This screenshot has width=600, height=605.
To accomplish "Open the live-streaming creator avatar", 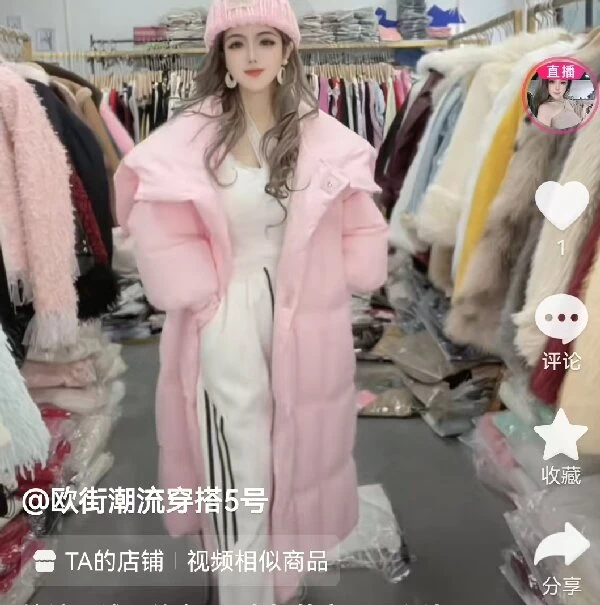I will [x=561, y=96].
